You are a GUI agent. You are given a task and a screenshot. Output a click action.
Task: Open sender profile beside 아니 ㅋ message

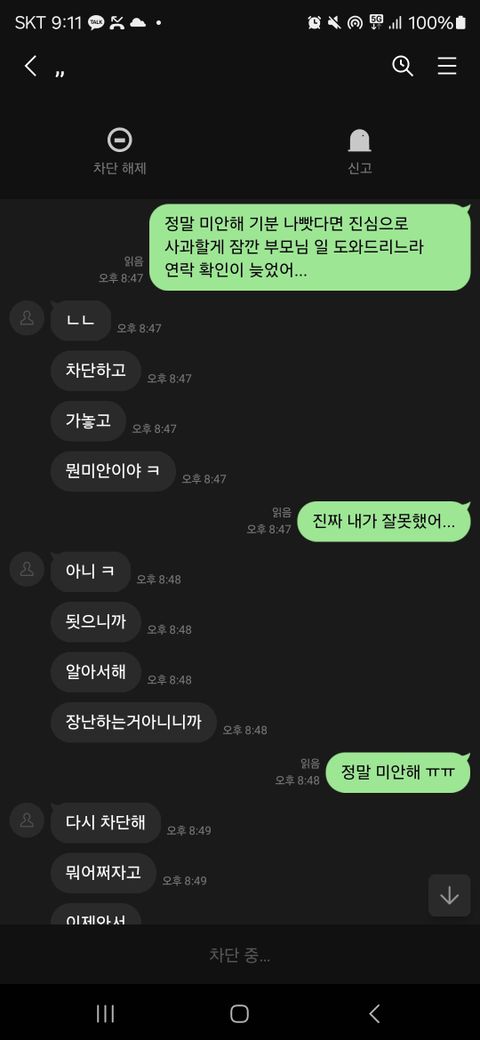[x=27, y=569]
